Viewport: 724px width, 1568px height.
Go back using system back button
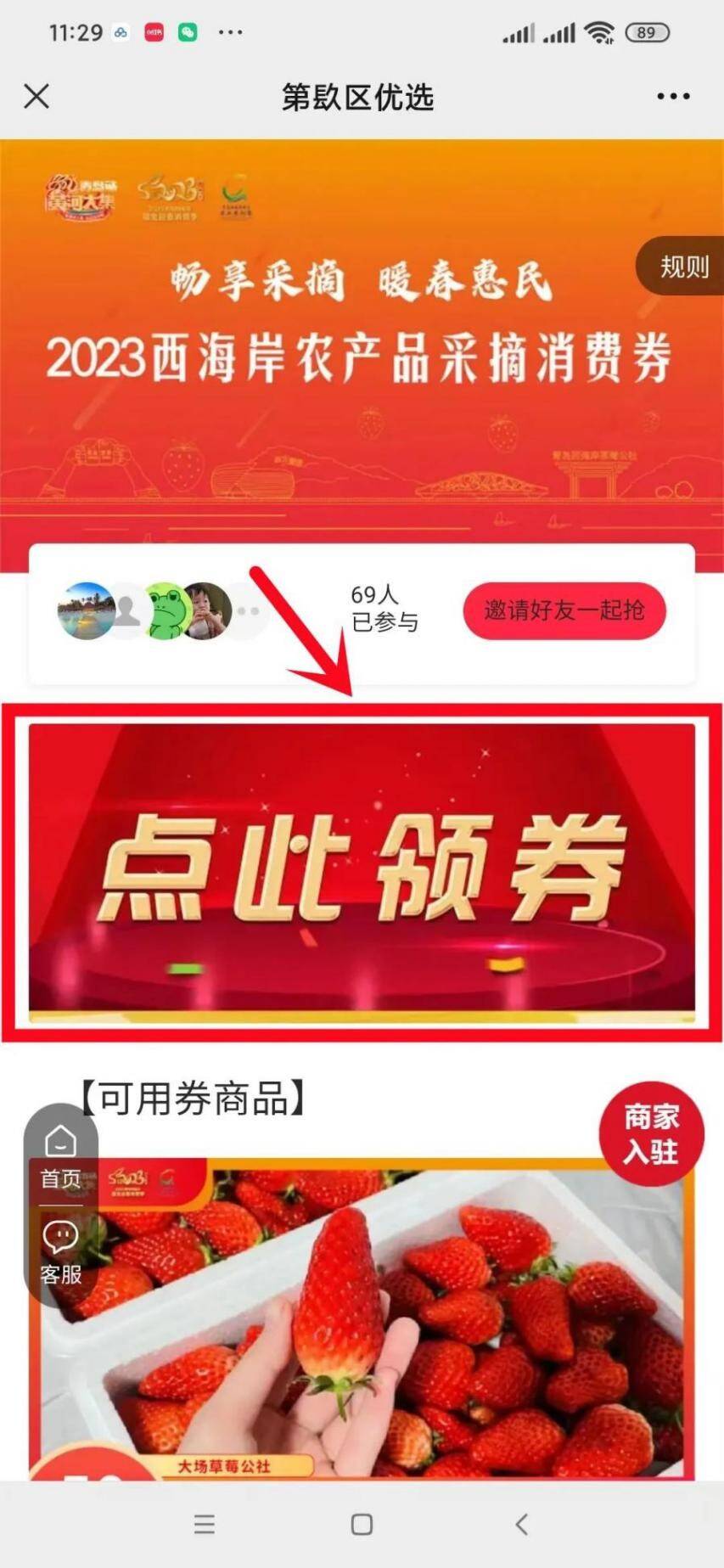(522, 1524)
